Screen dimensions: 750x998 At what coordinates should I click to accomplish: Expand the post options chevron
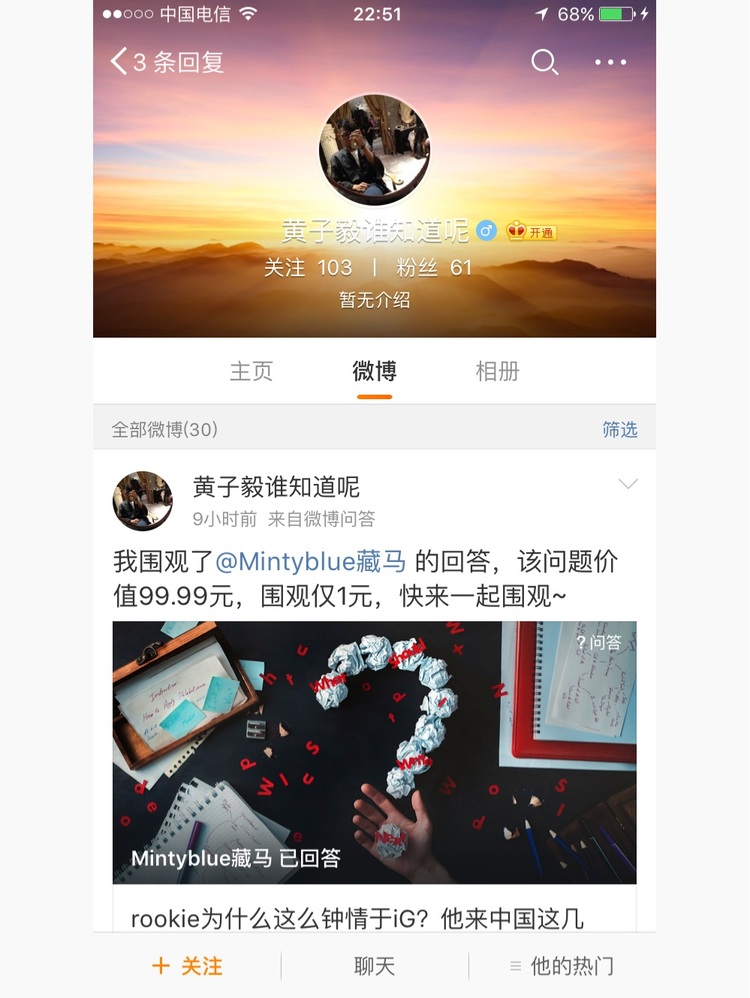[x=628, y=484]
